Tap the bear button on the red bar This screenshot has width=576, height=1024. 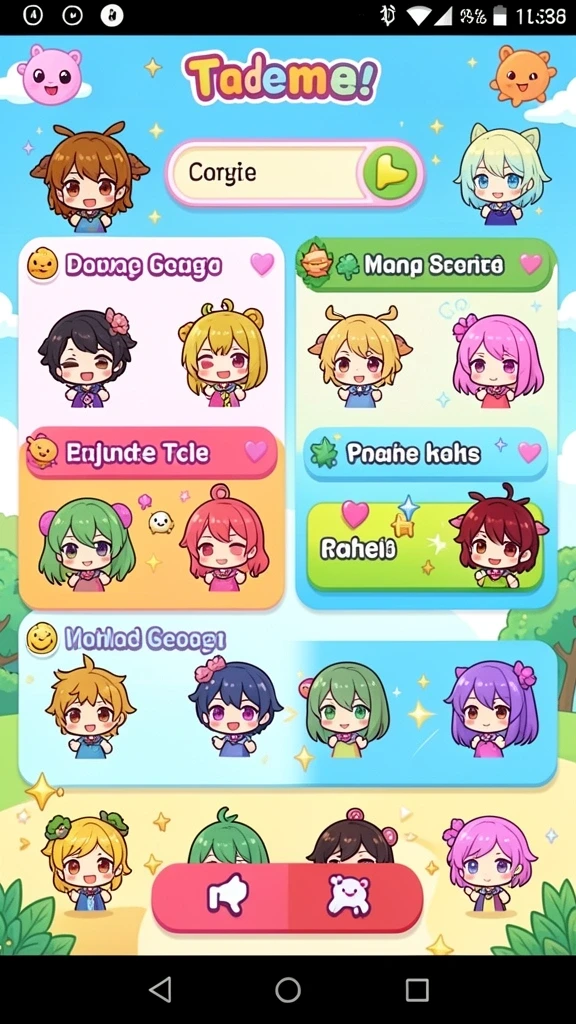[349, 896]
